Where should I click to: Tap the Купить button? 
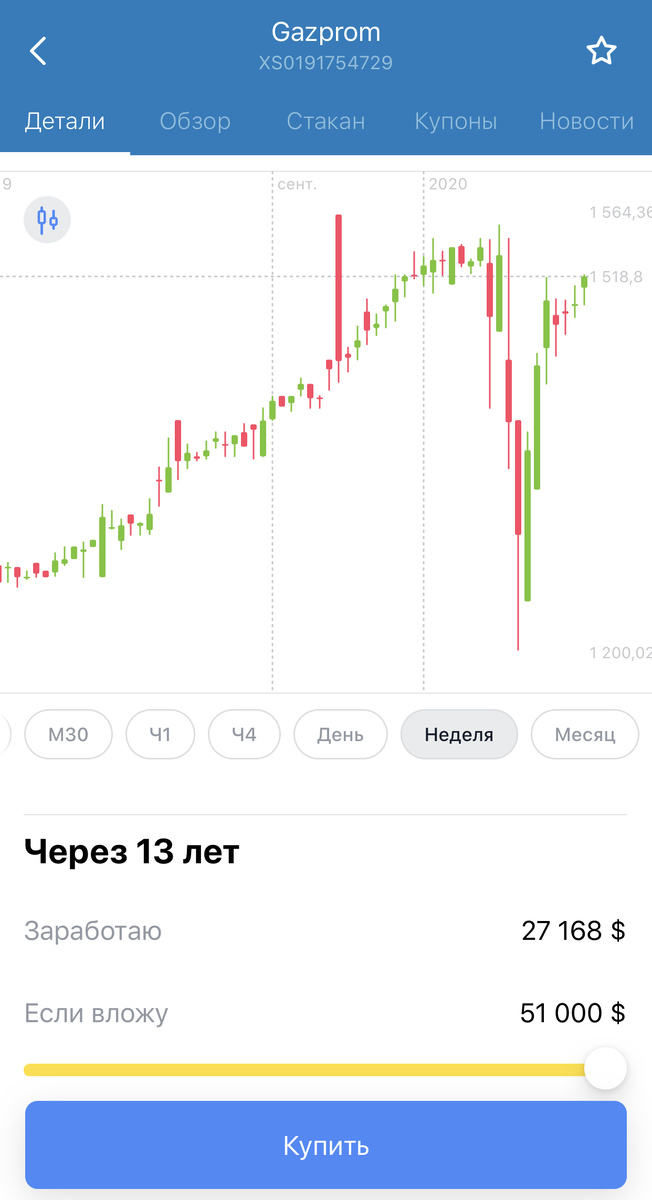coord(326,1145)
